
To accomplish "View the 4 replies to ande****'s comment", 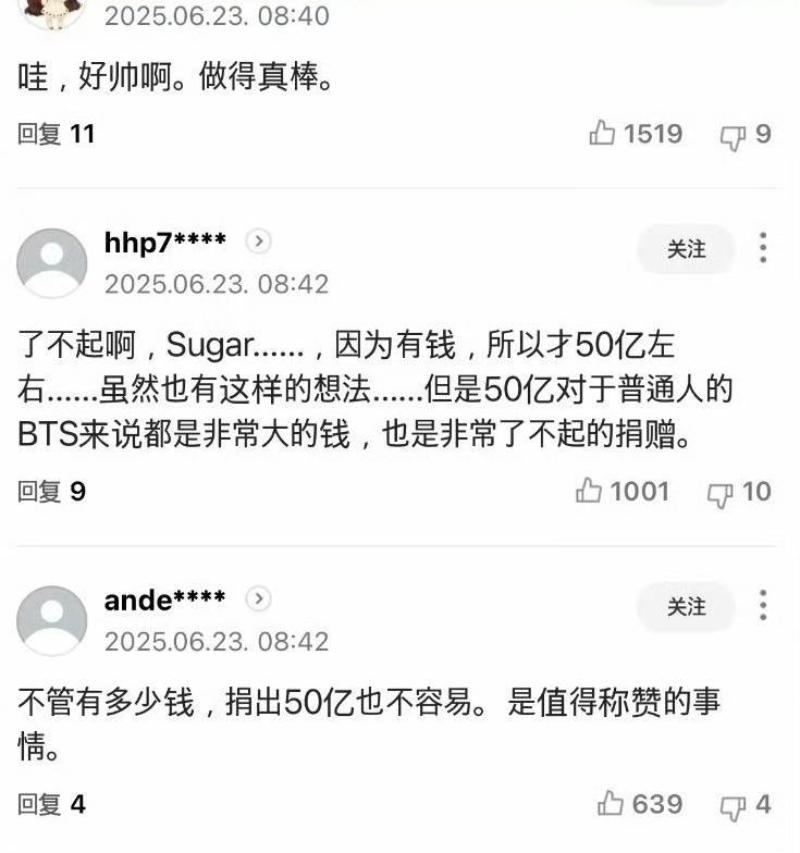I will pos(51,804).
